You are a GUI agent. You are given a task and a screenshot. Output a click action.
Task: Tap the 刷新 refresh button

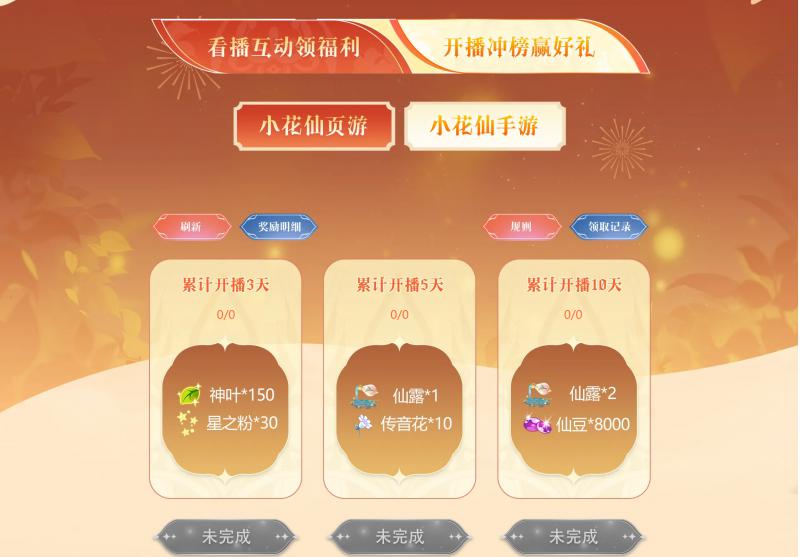[191, 227]
